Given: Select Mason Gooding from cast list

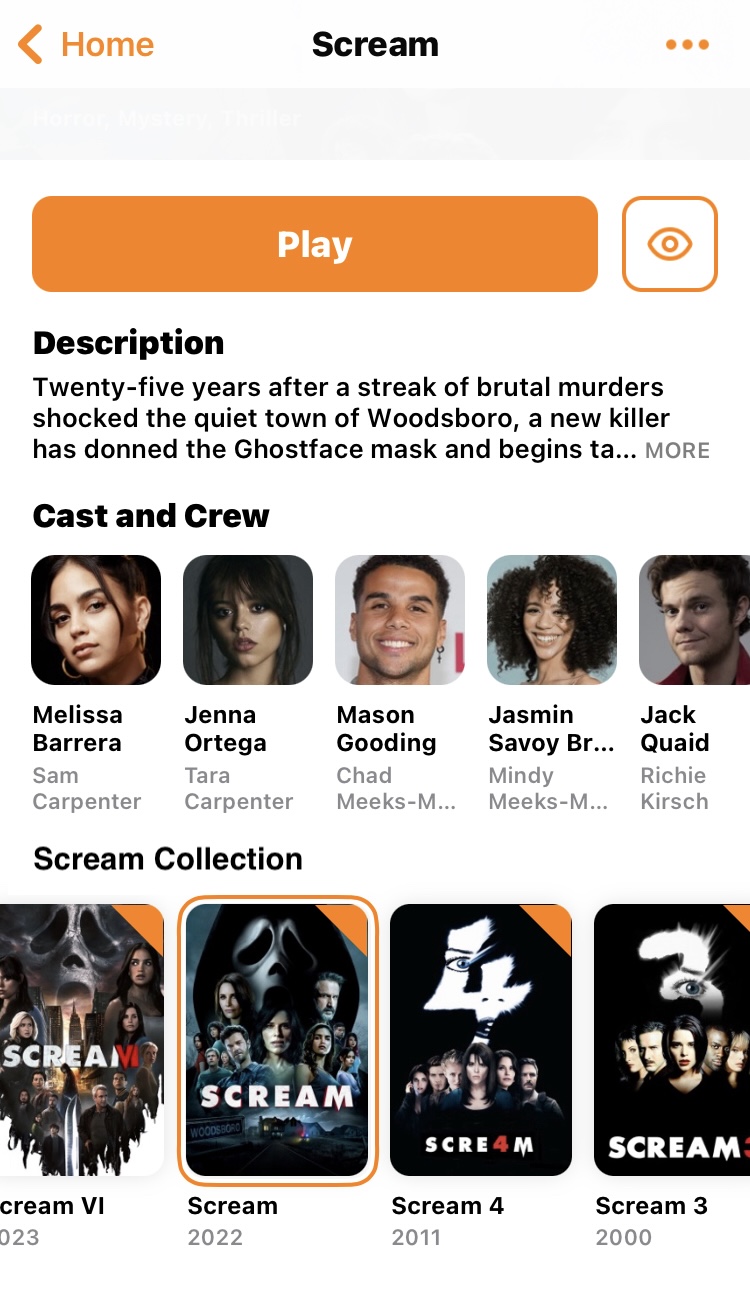Looking at the screenshot, I should tap(400, 620).
